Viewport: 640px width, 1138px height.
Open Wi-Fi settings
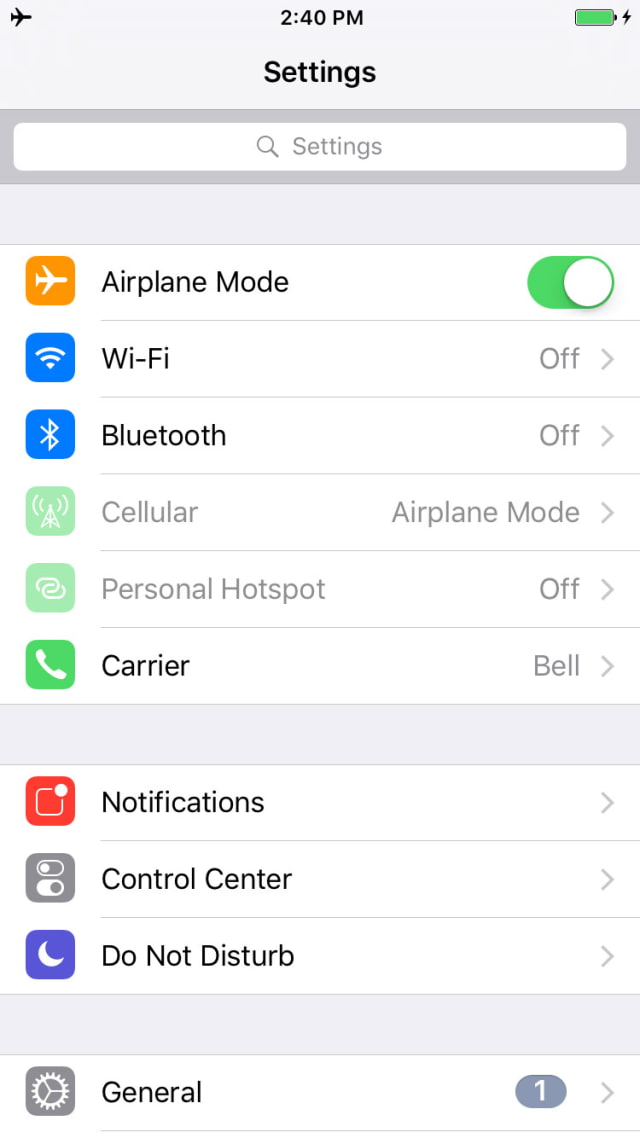(x=320, y=359)
